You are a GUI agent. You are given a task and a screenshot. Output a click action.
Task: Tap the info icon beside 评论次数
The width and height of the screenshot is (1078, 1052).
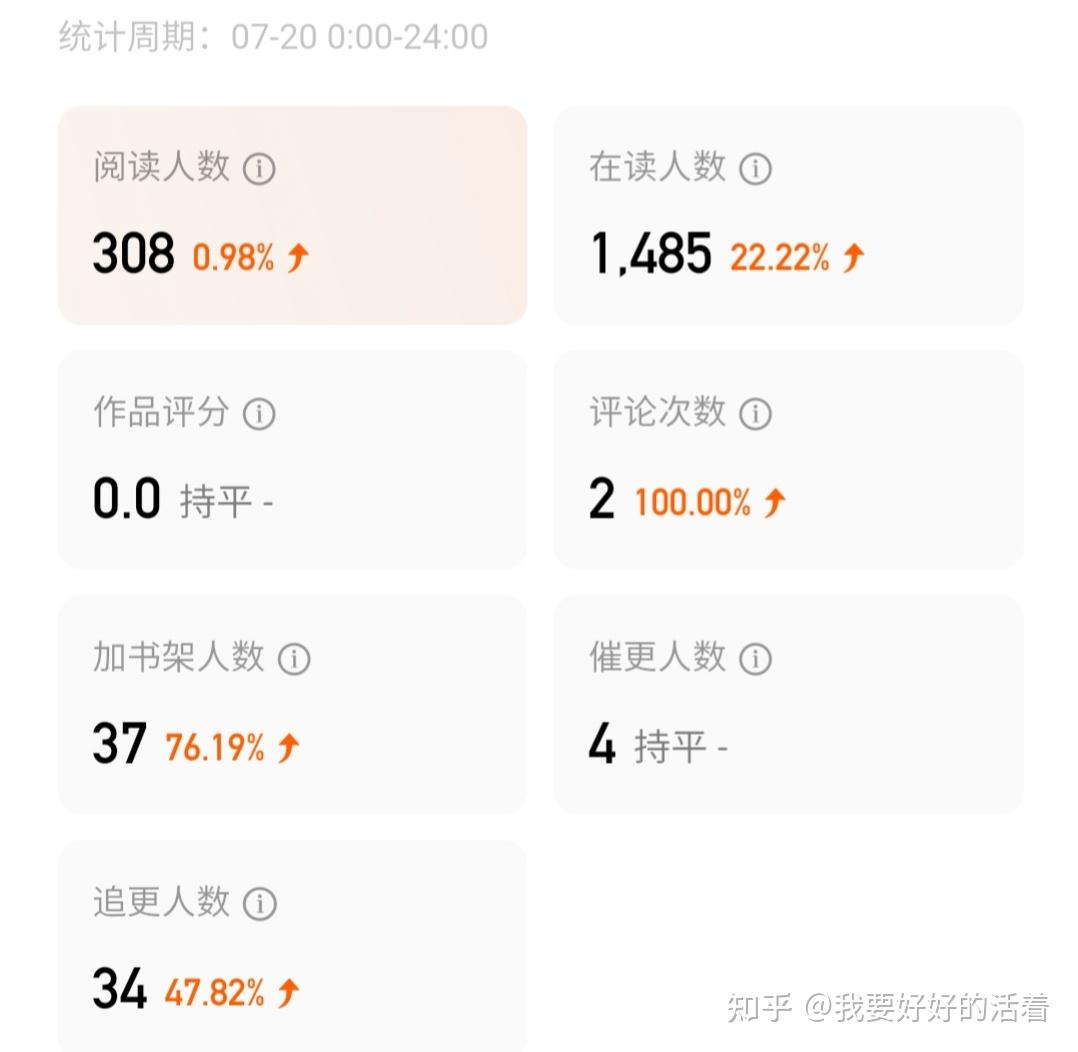[755, 414]
